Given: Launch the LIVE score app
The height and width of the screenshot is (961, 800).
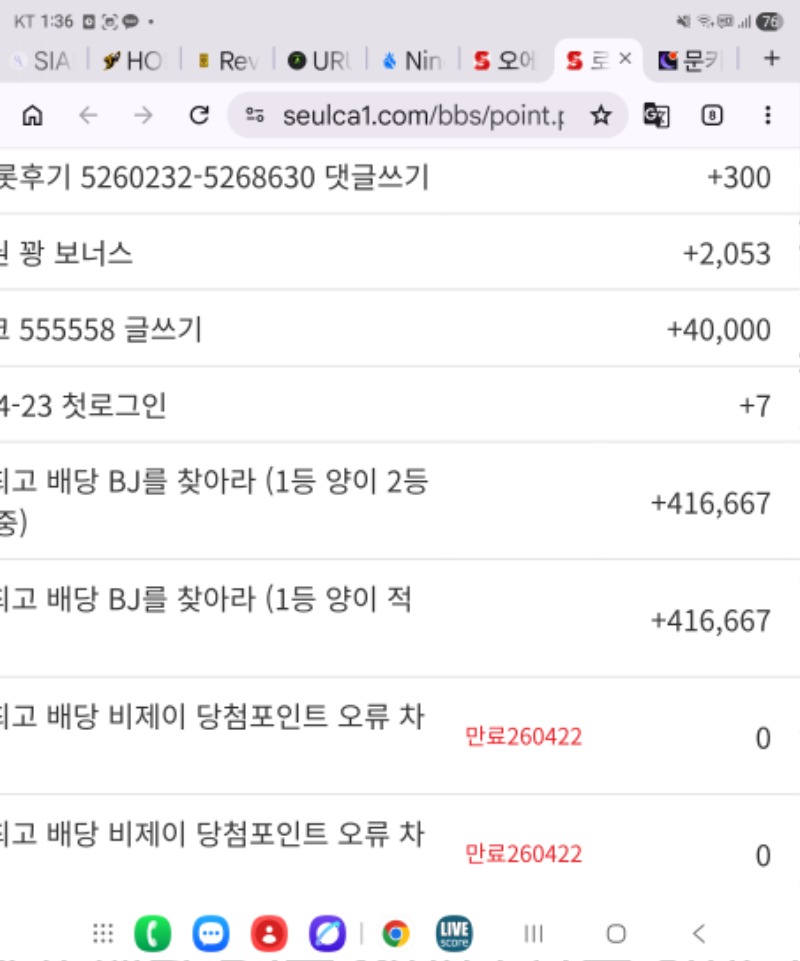Looking at the screenshot, I should [454, 933].
